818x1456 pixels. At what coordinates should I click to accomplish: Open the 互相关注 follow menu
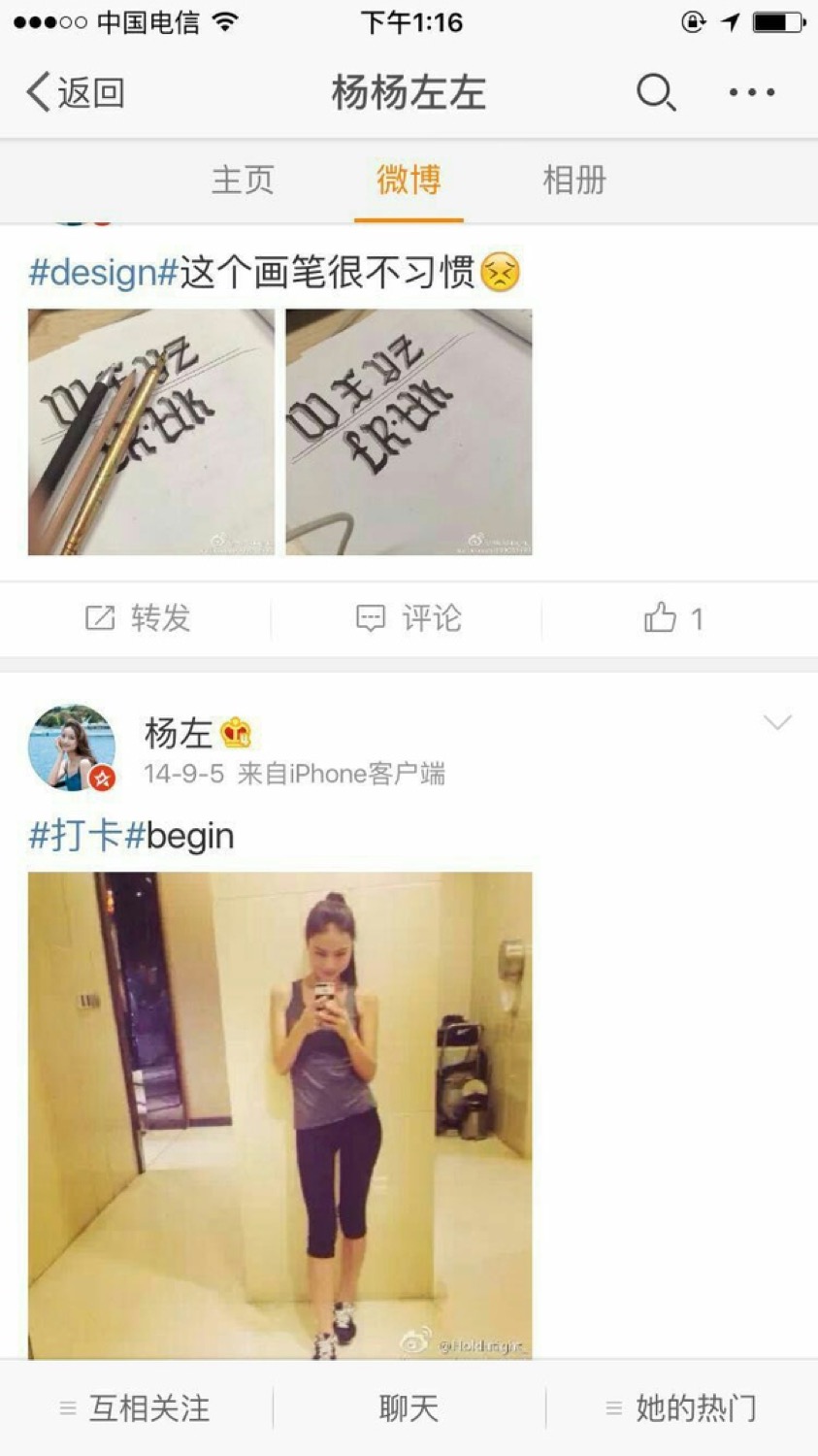[136, 1408]
